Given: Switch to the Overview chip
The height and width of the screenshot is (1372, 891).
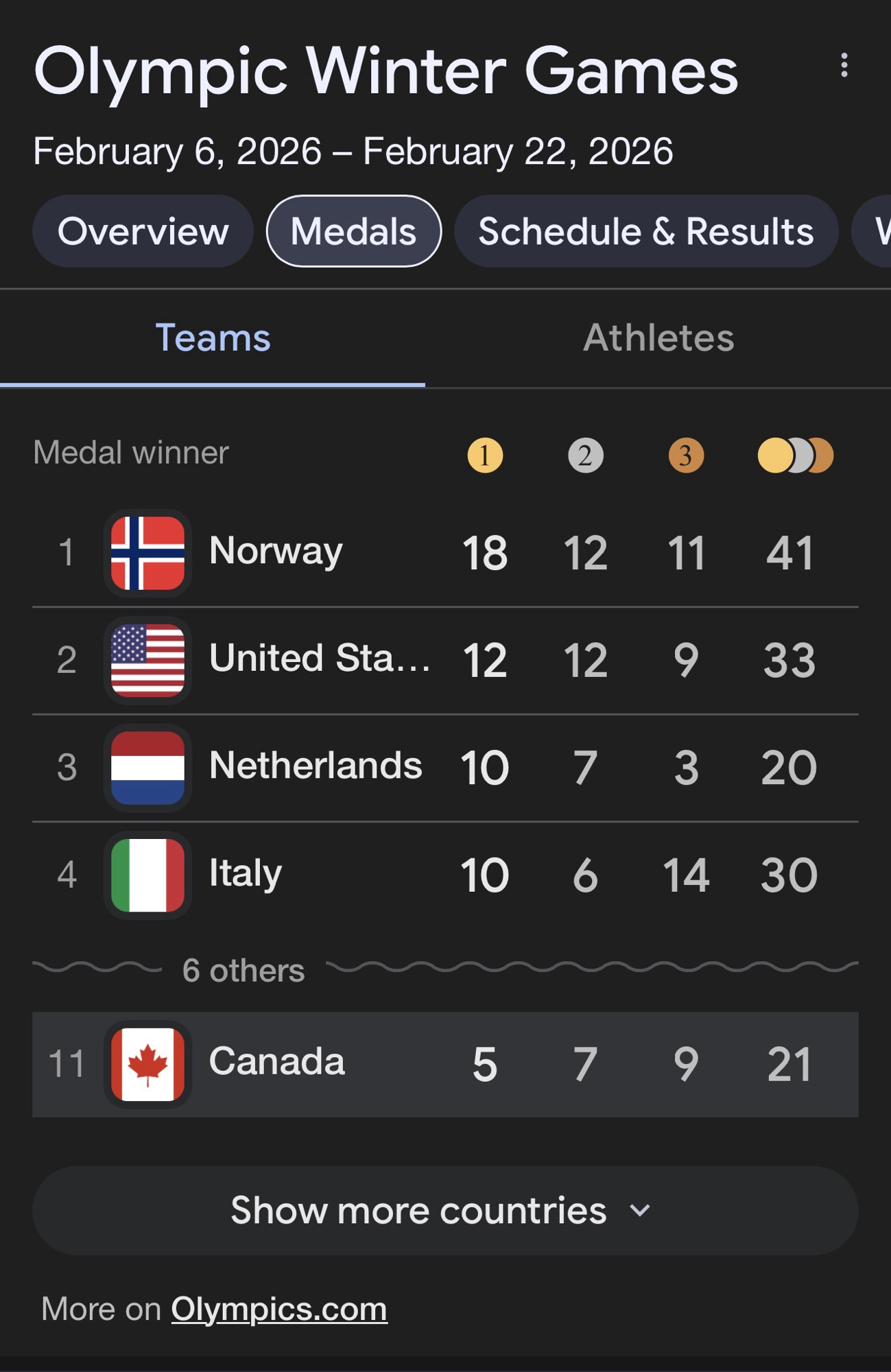Looking at the screenshot, I should coord(143,232).
